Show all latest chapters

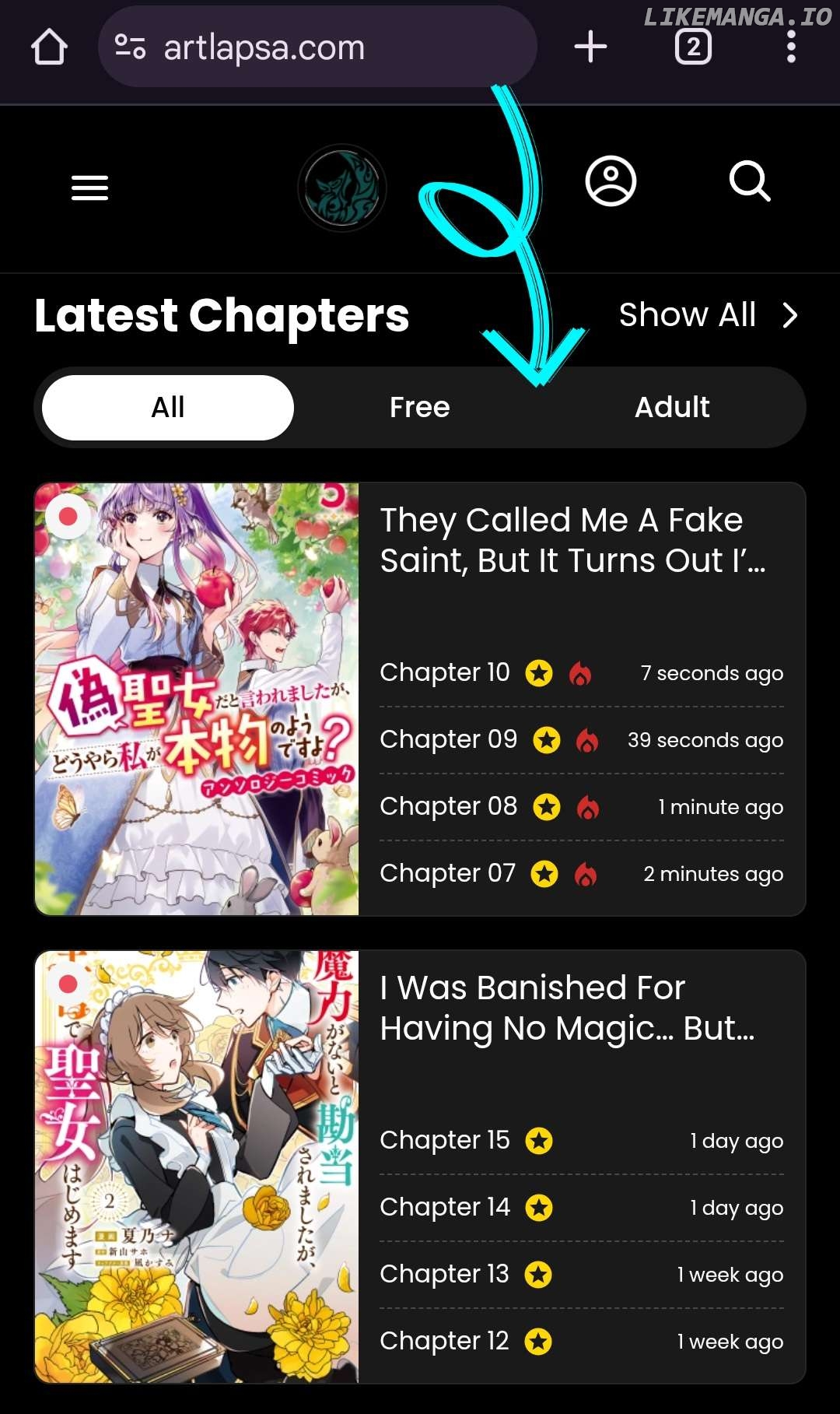click(x=708, y=315)
